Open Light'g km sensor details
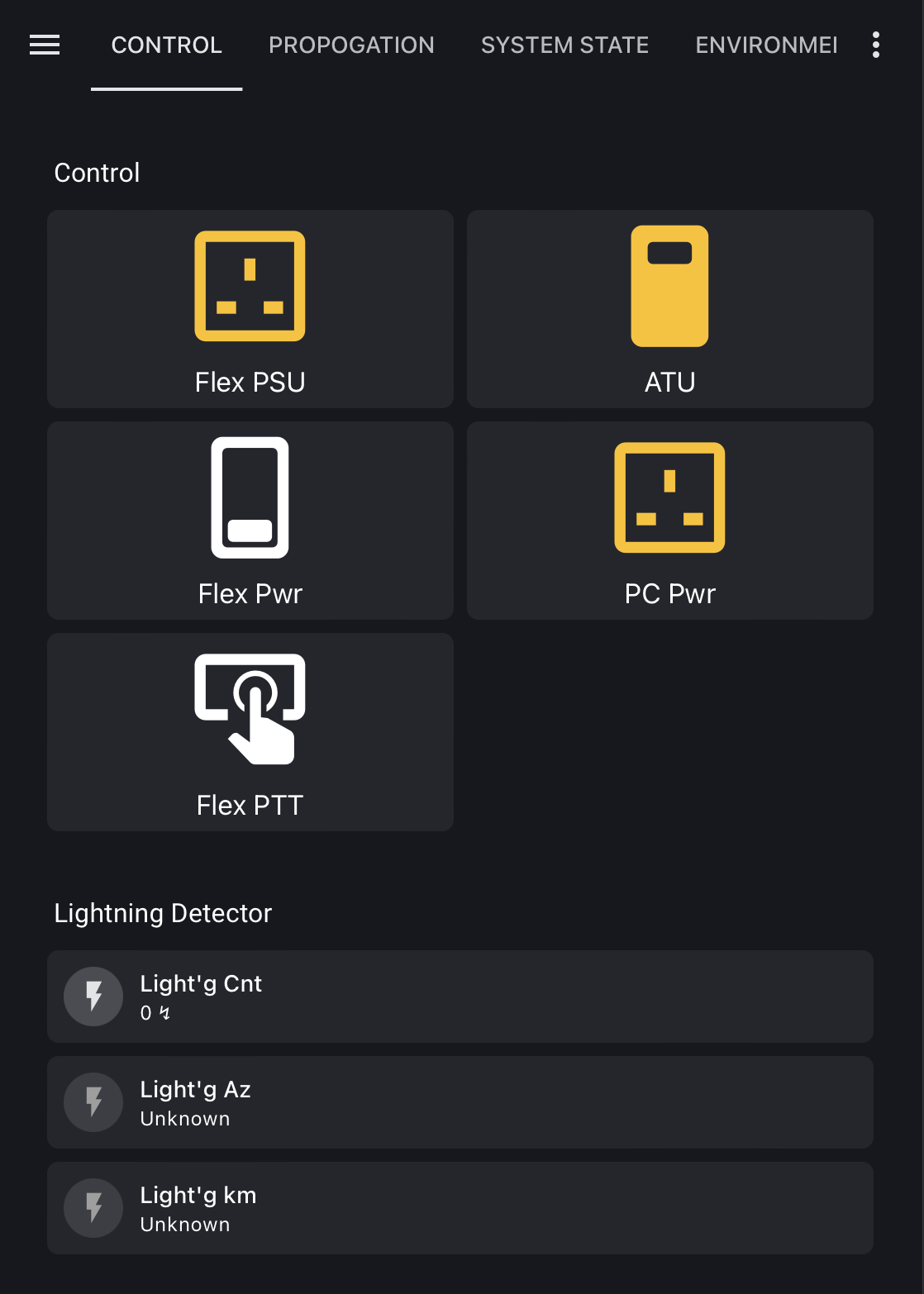 (x=460, y=1208)
